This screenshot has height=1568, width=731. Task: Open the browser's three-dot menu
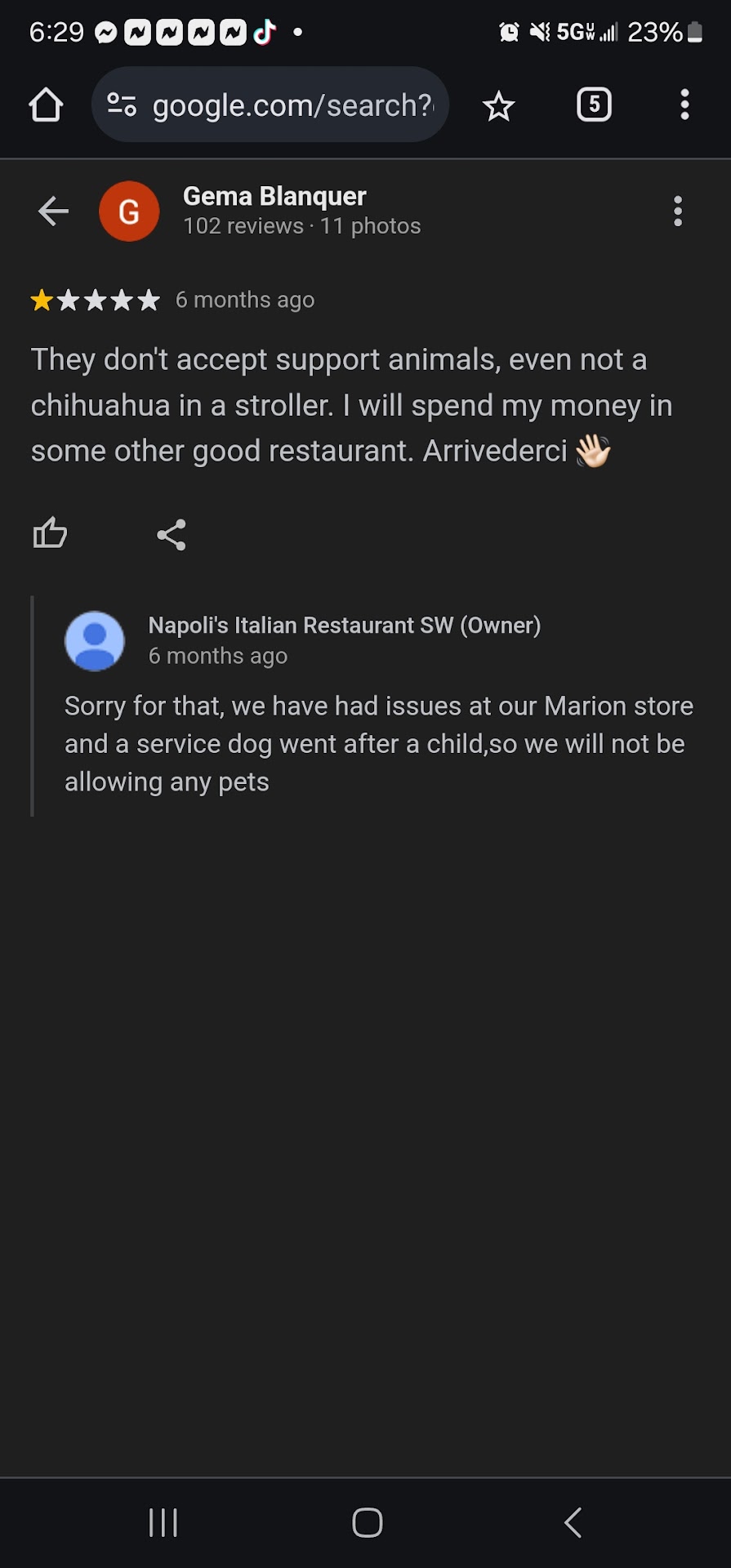(x=684, y=105)
